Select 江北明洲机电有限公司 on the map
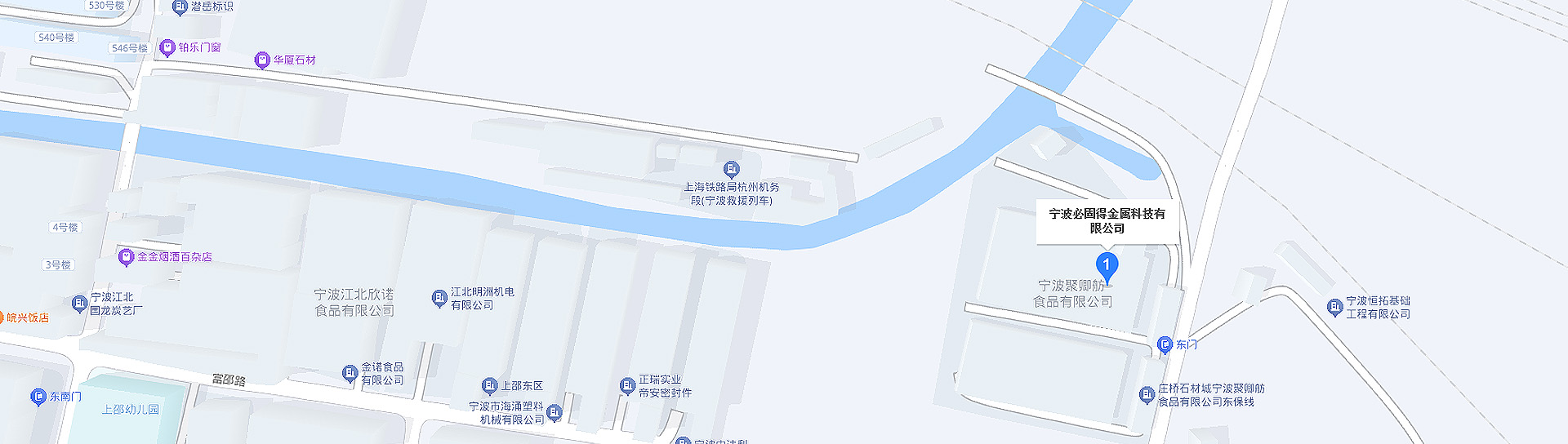 pos(439,298)
